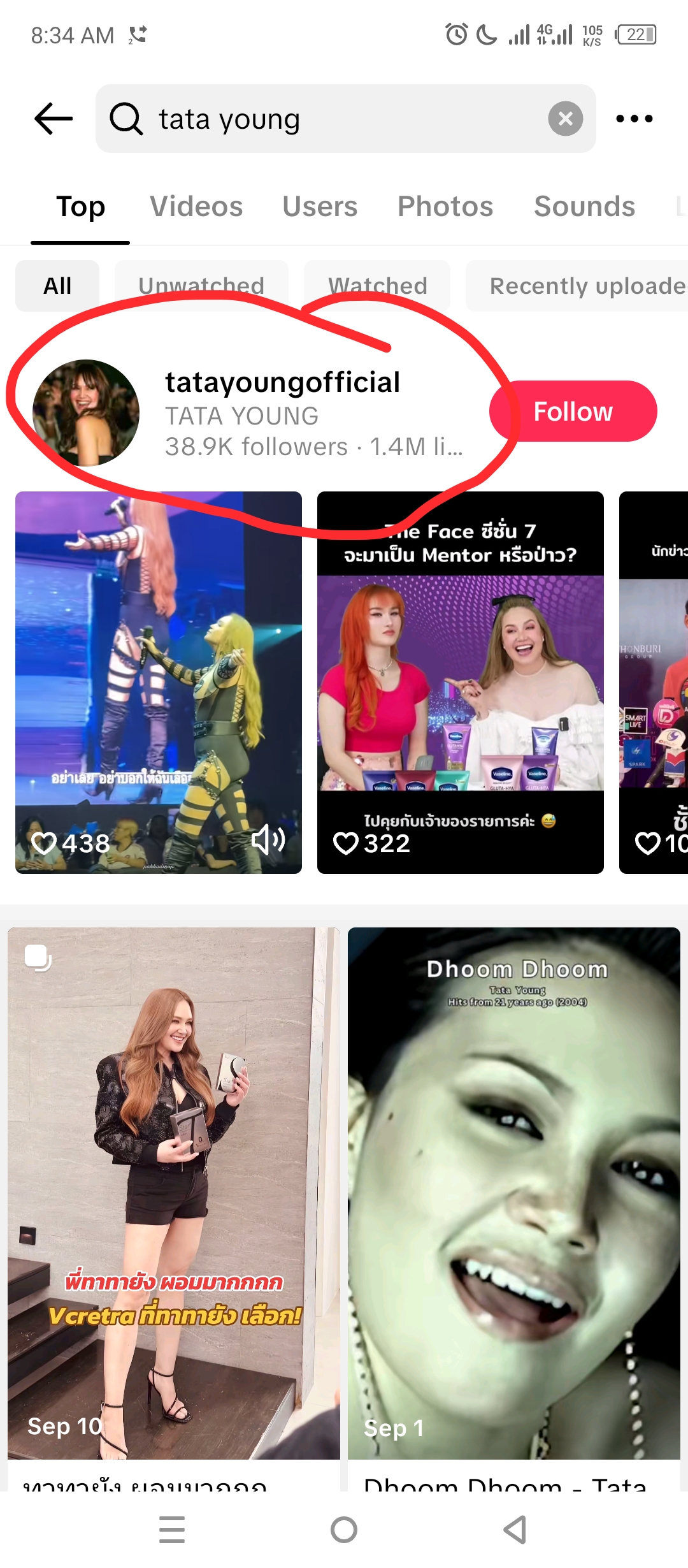688x1568 pixels.
Task: Open the Dhoom Dhoom video from Sep 1
Action: coord(513,1192)
